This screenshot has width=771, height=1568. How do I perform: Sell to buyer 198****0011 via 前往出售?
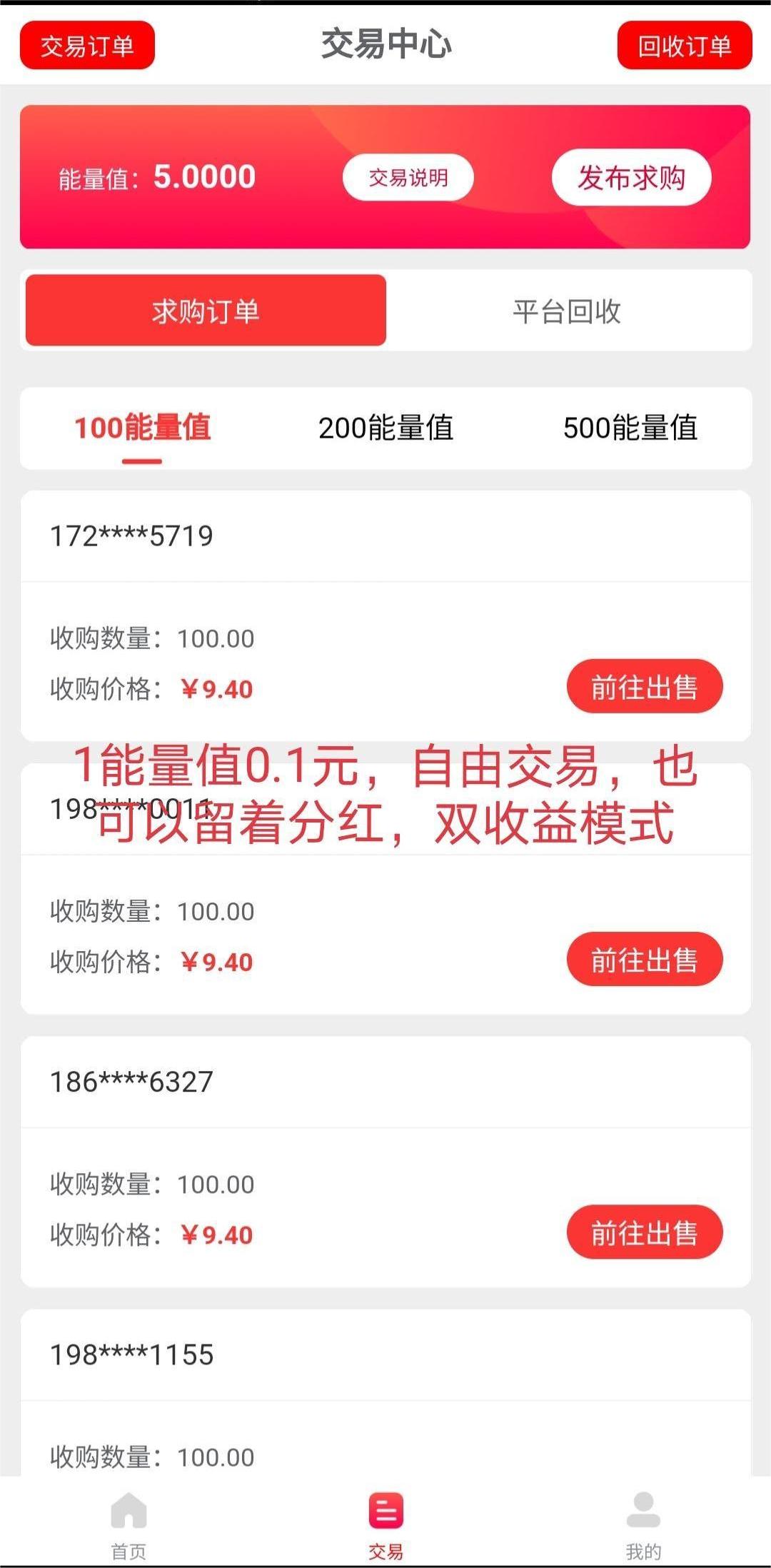point(644,960)
